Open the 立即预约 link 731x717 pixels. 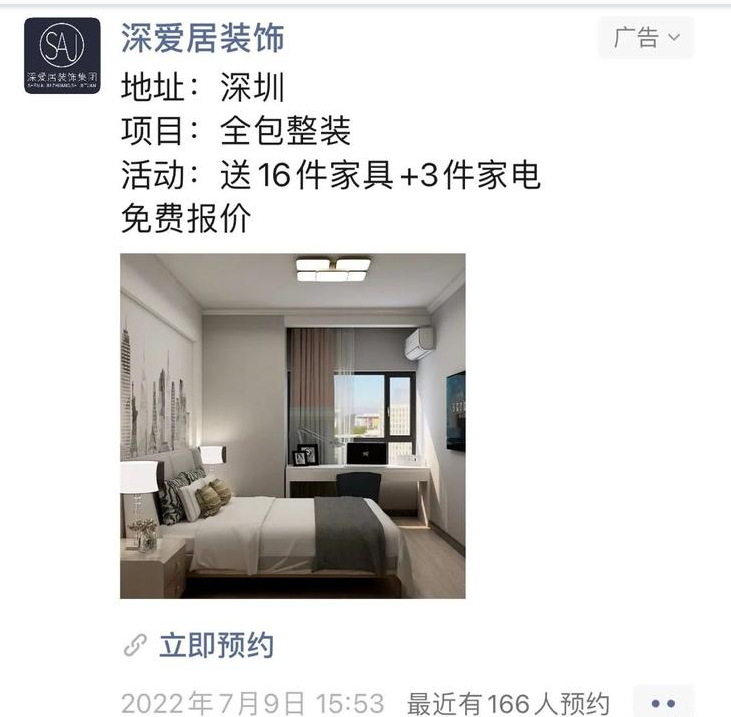215,645
